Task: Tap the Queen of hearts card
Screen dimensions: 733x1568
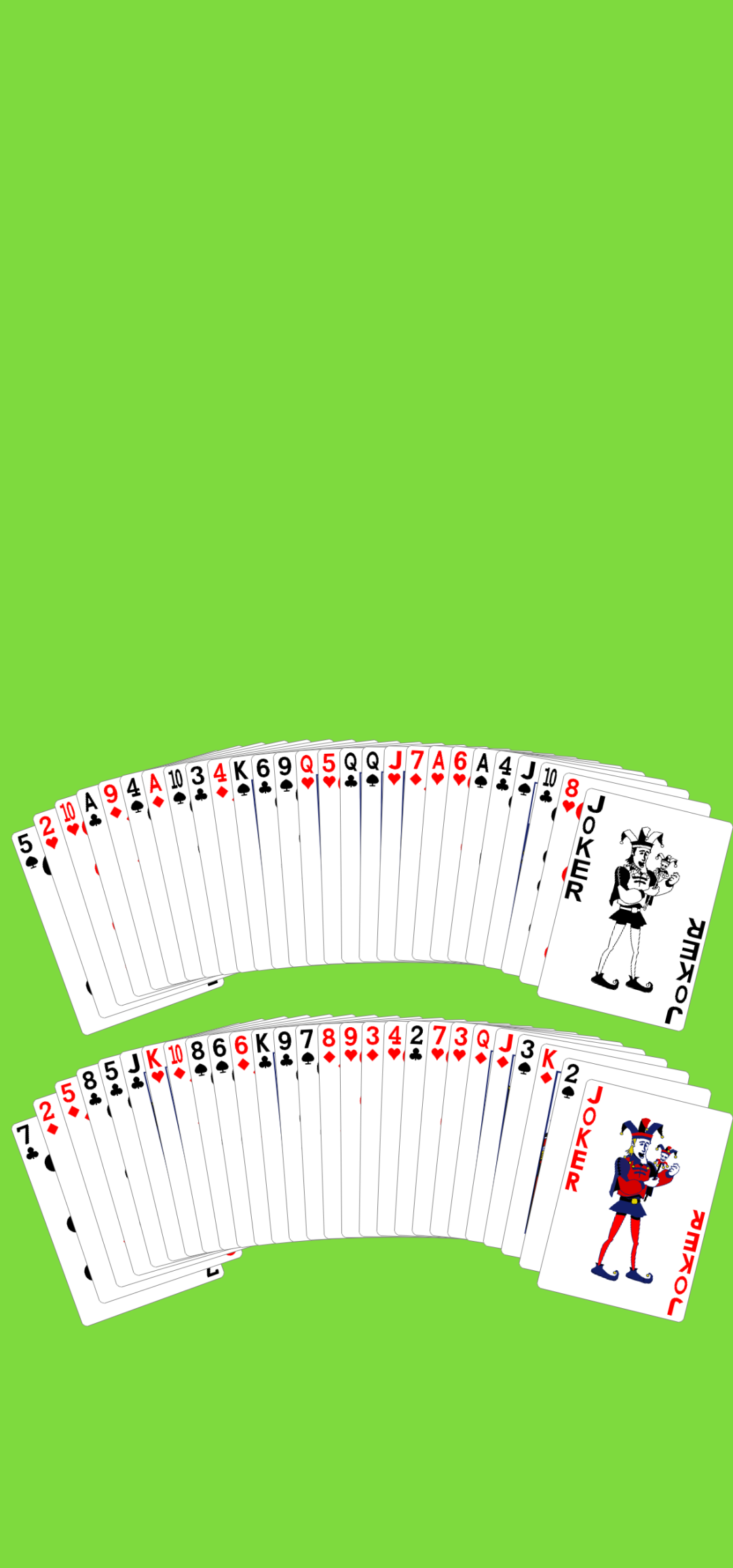Action: click(x=307, y=772)
